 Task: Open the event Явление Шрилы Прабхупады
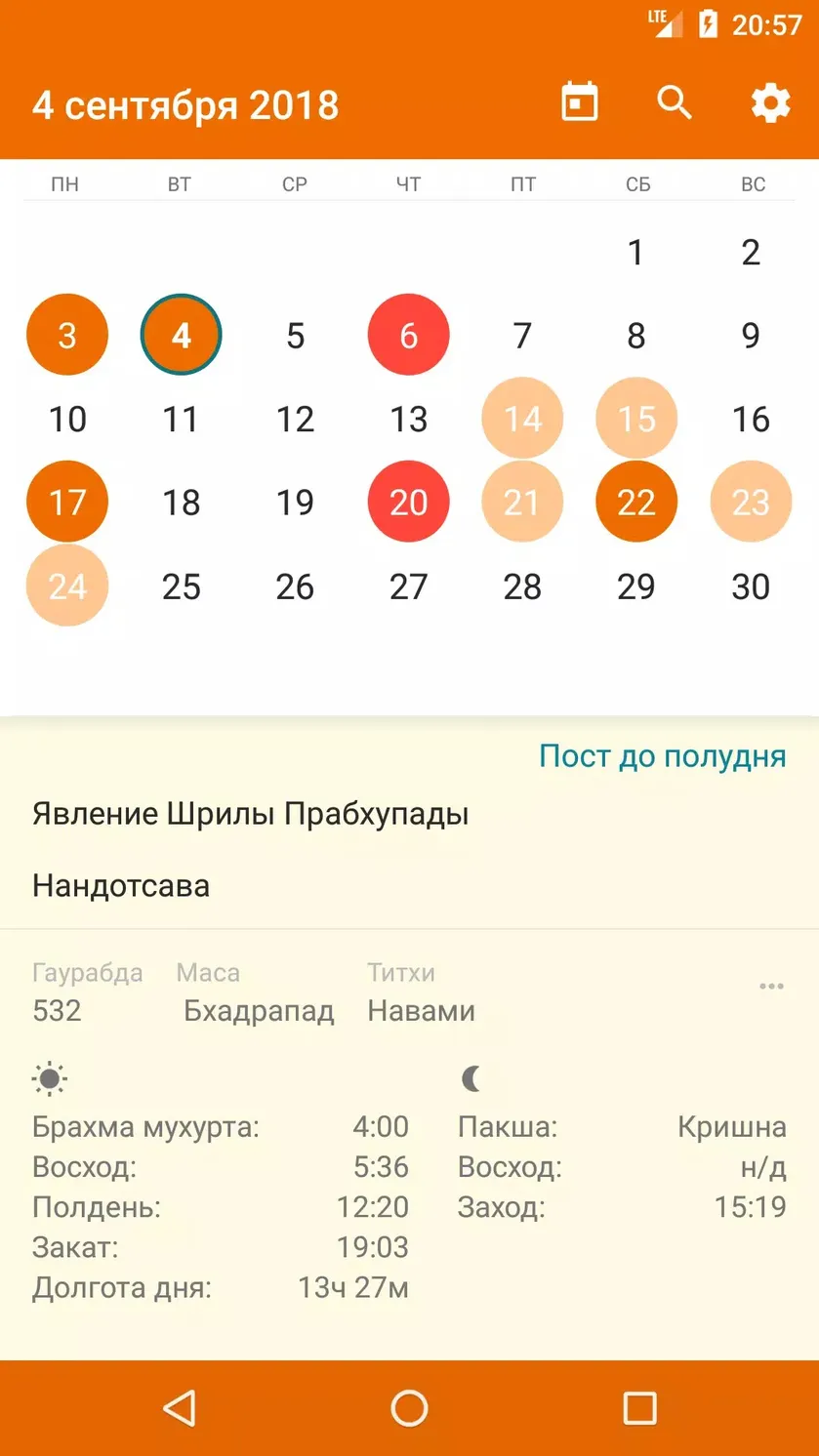(251, 814)
